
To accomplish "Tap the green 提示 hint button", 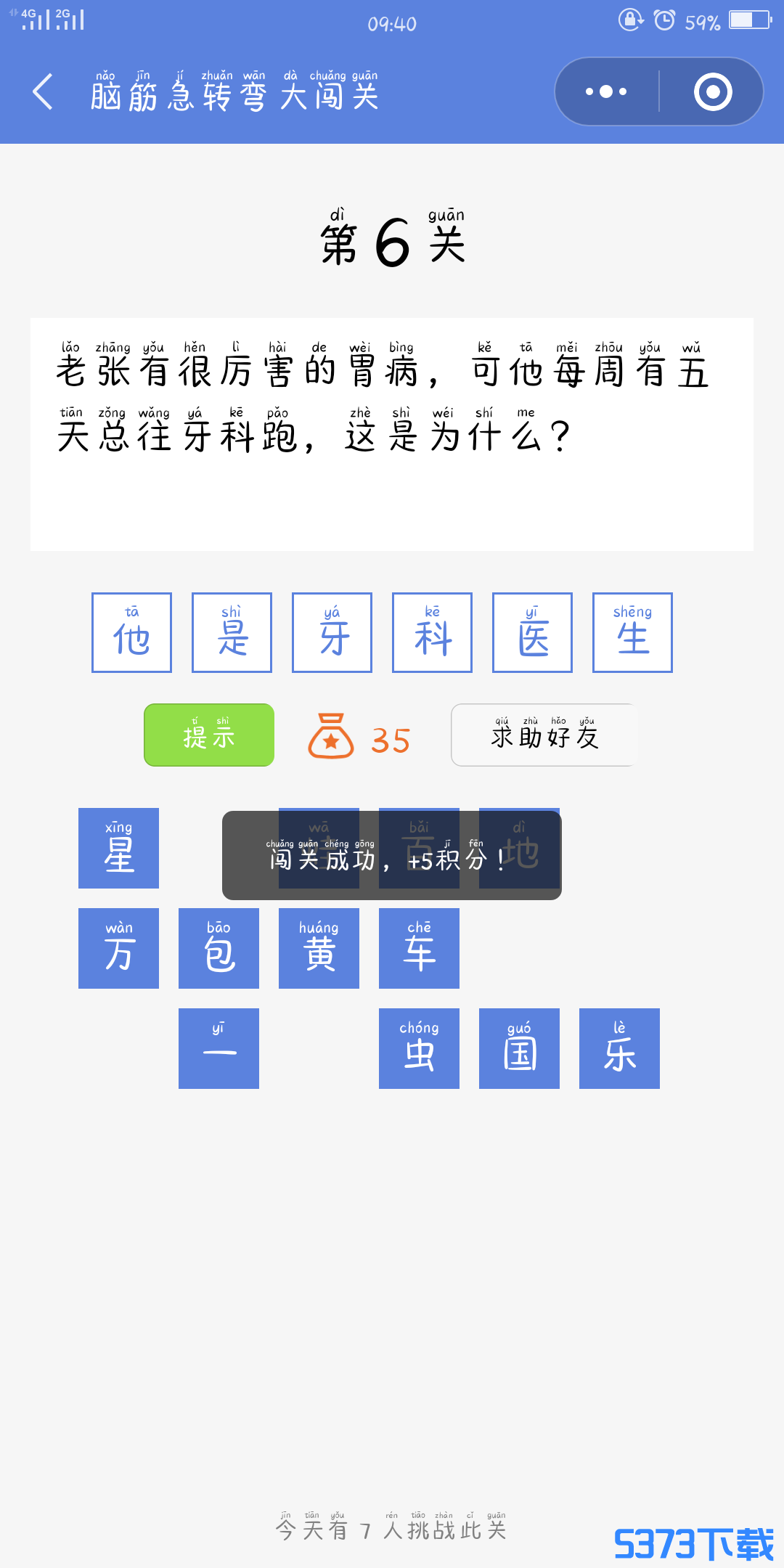I will click(209, 735).
